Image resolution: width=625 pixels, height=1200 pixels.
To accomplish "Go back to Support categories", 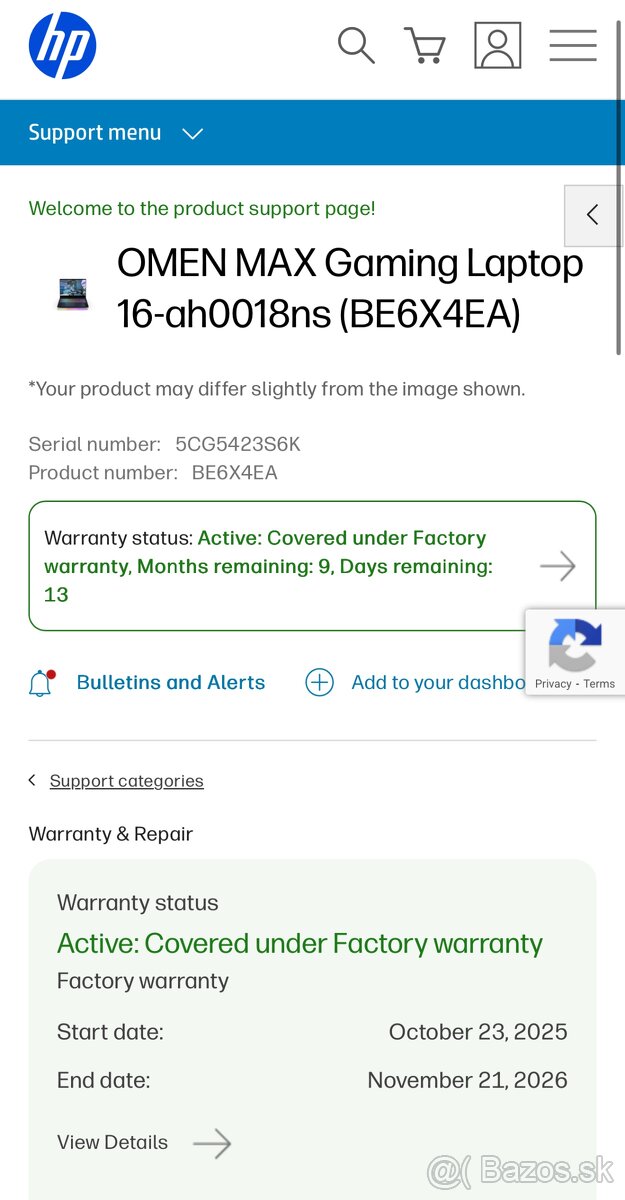I will point(126,781).
